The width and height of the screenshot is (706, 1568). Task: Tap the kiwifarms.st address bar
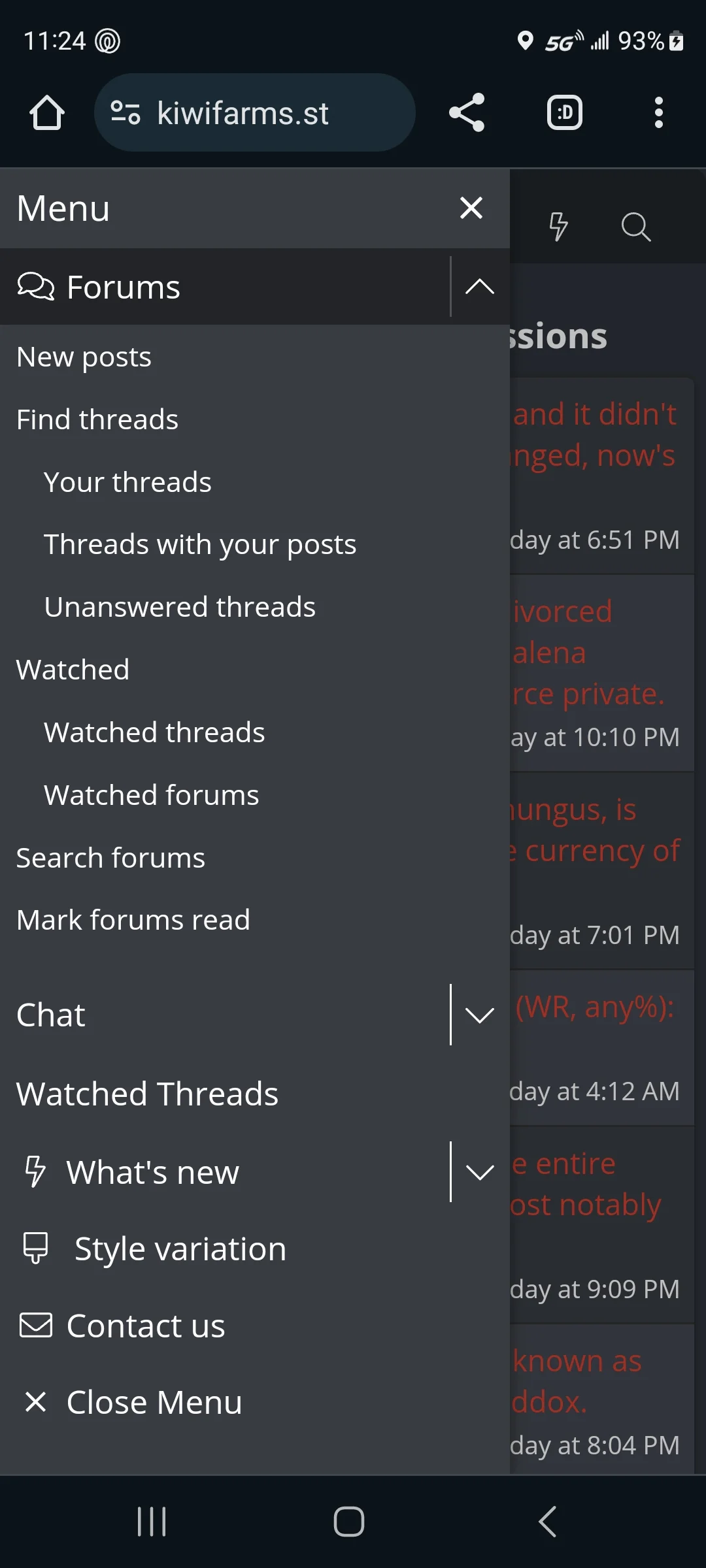255,112
